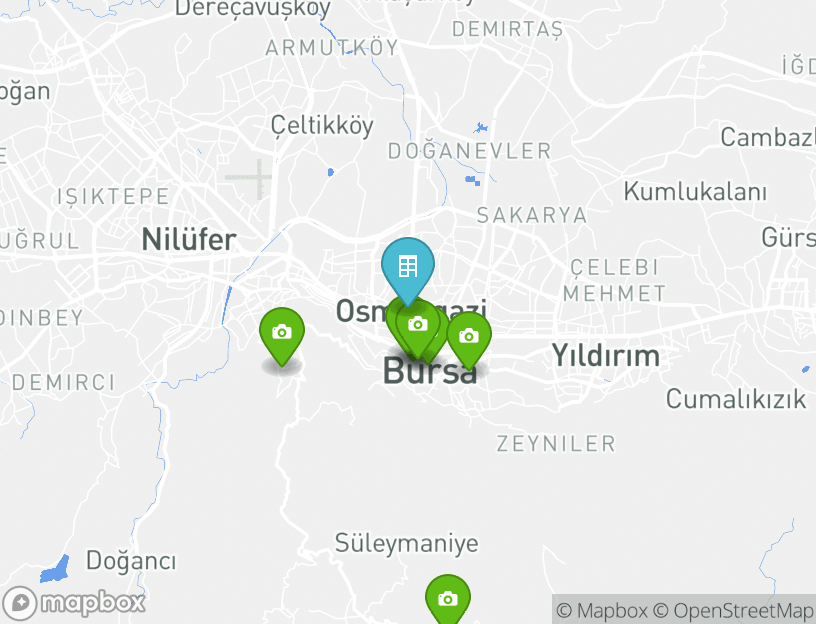
Task: Tap the camera pin below Süleymaniye
Action: 447,599
